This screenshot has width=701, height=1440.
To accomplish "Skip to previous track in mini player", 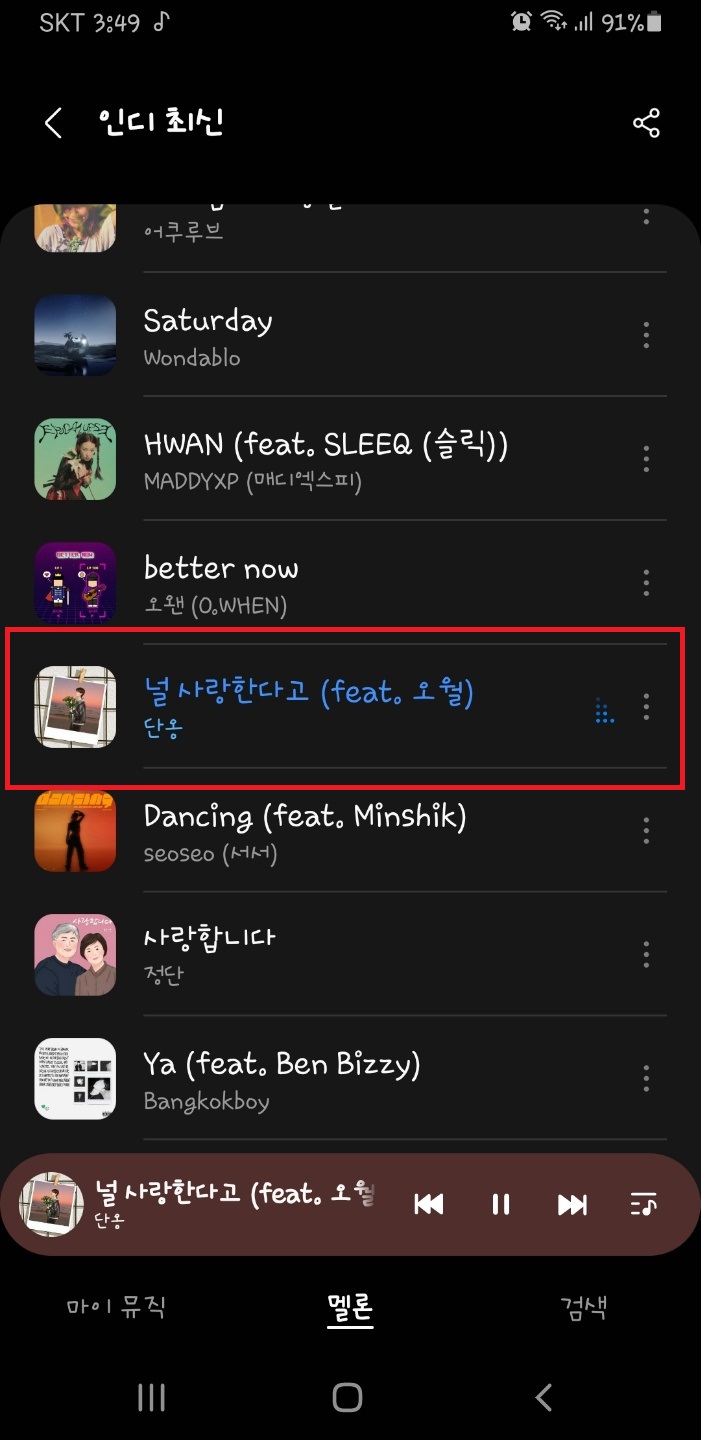I will coord(429,1205).
